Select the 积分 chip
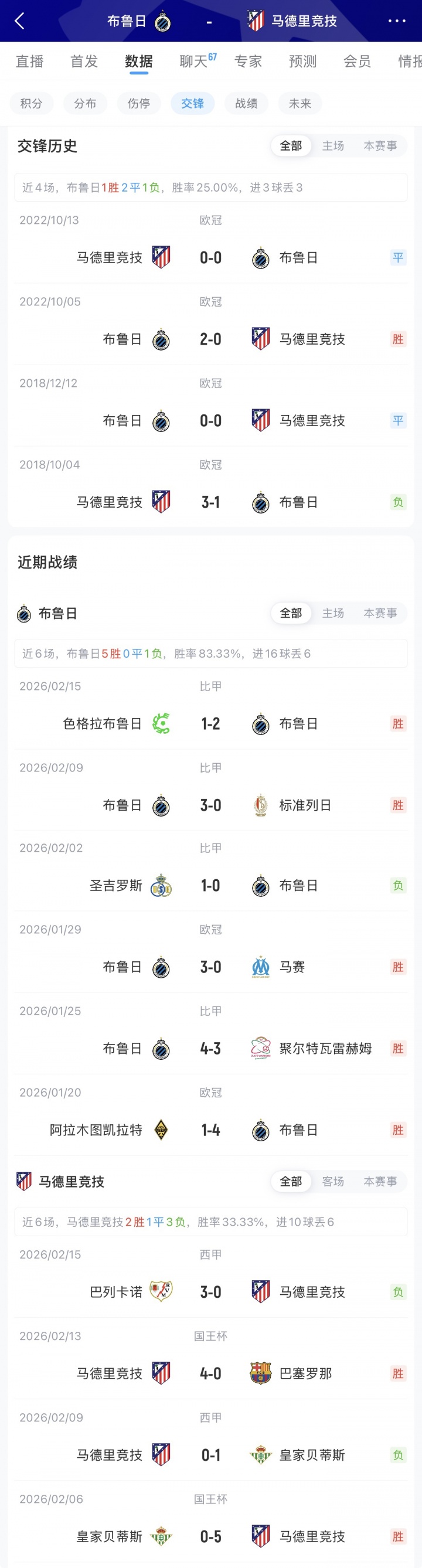This screenshot has width=422, height=1568. click(x=32, y=104)
